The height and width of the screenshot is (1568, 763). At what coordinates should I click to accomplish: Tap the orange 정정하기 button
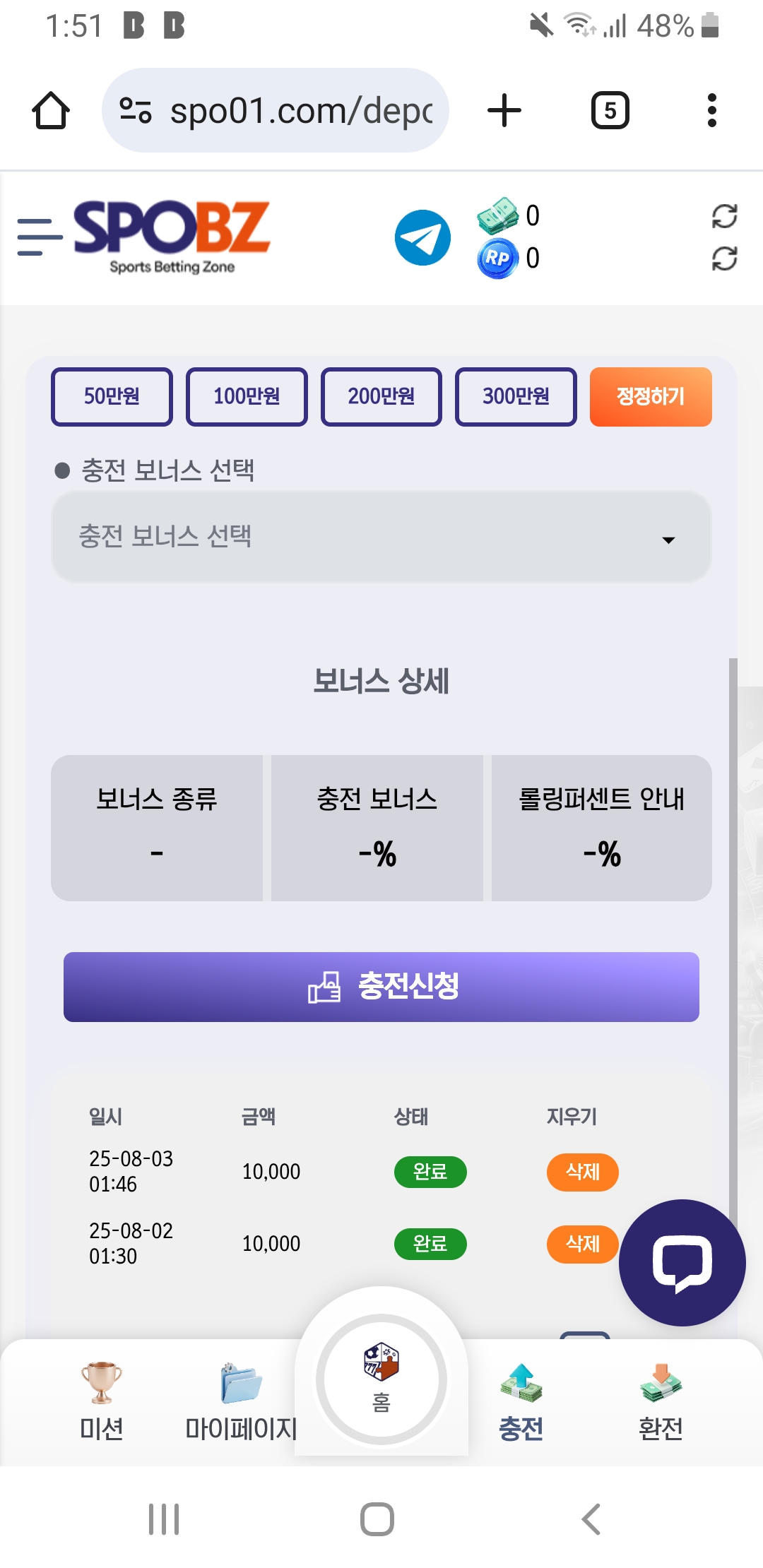(x=651, y=396)
